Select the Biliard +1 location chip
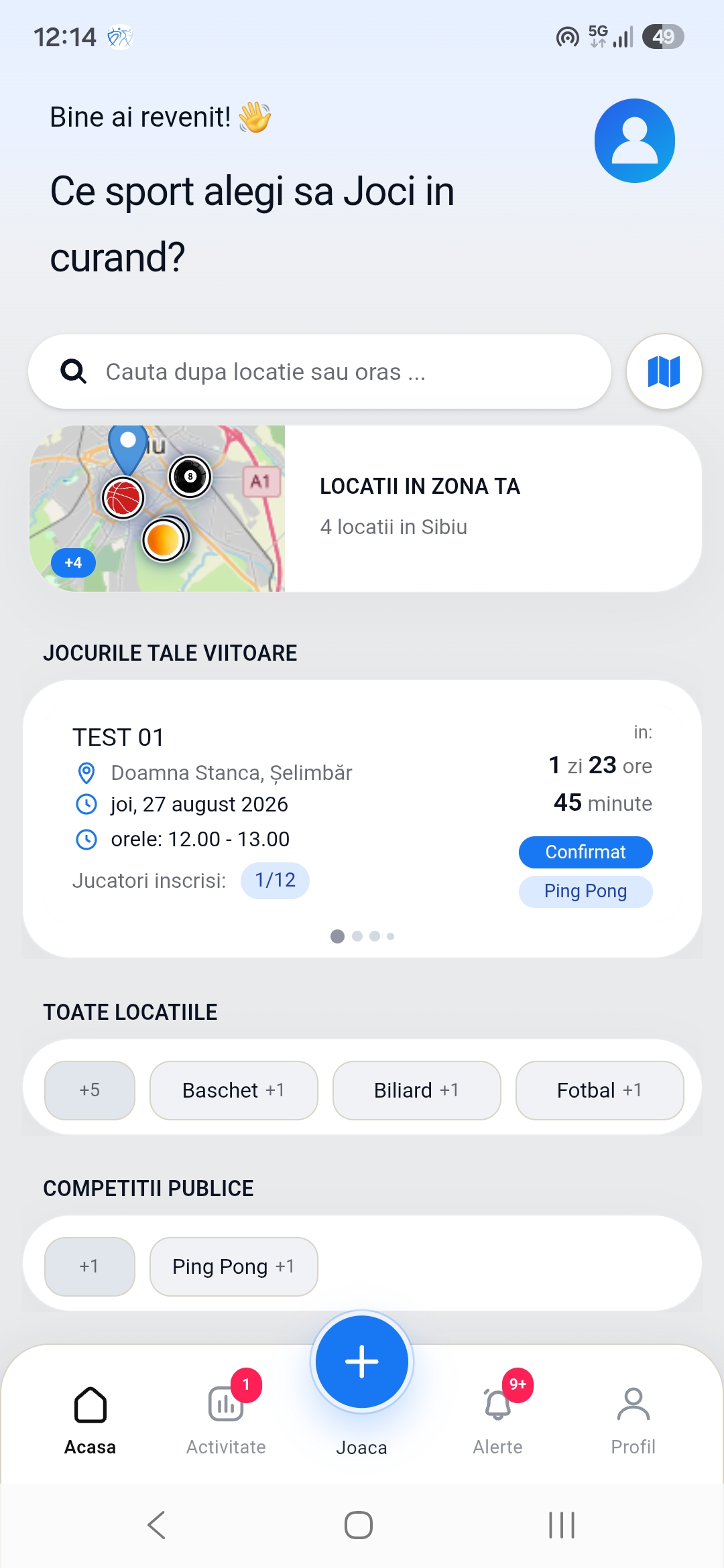The image size is (724, 1568). (416, 1090)
